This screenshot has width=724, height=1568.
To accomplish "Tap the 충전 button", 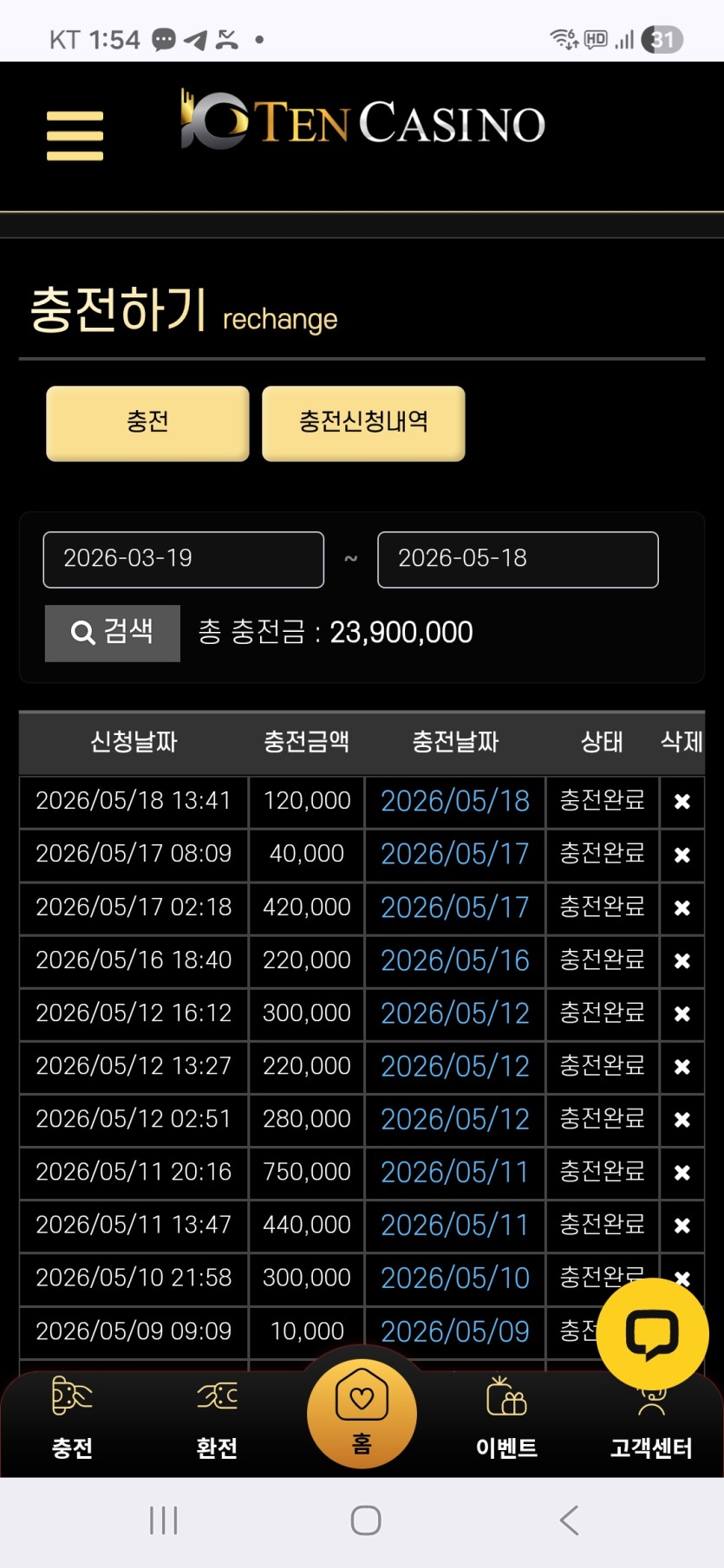I will pyautogui.click(x=147, y=423).
